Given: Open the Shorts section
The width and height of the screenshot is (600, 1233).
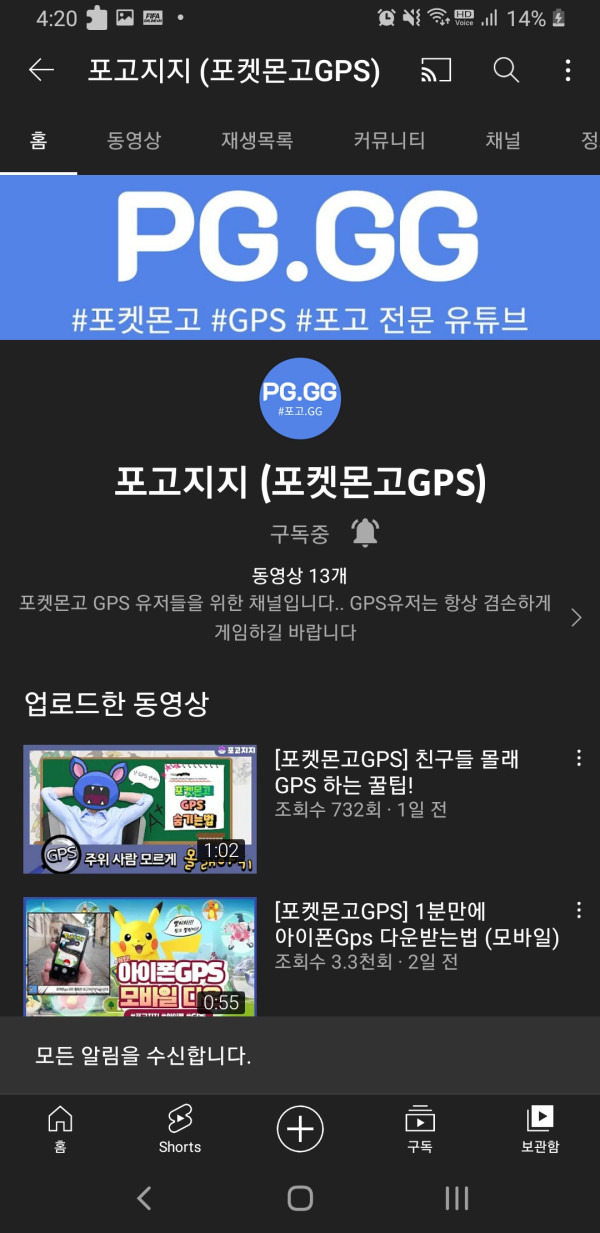Looking at the screenshot, I should (x=180, y=1129).
